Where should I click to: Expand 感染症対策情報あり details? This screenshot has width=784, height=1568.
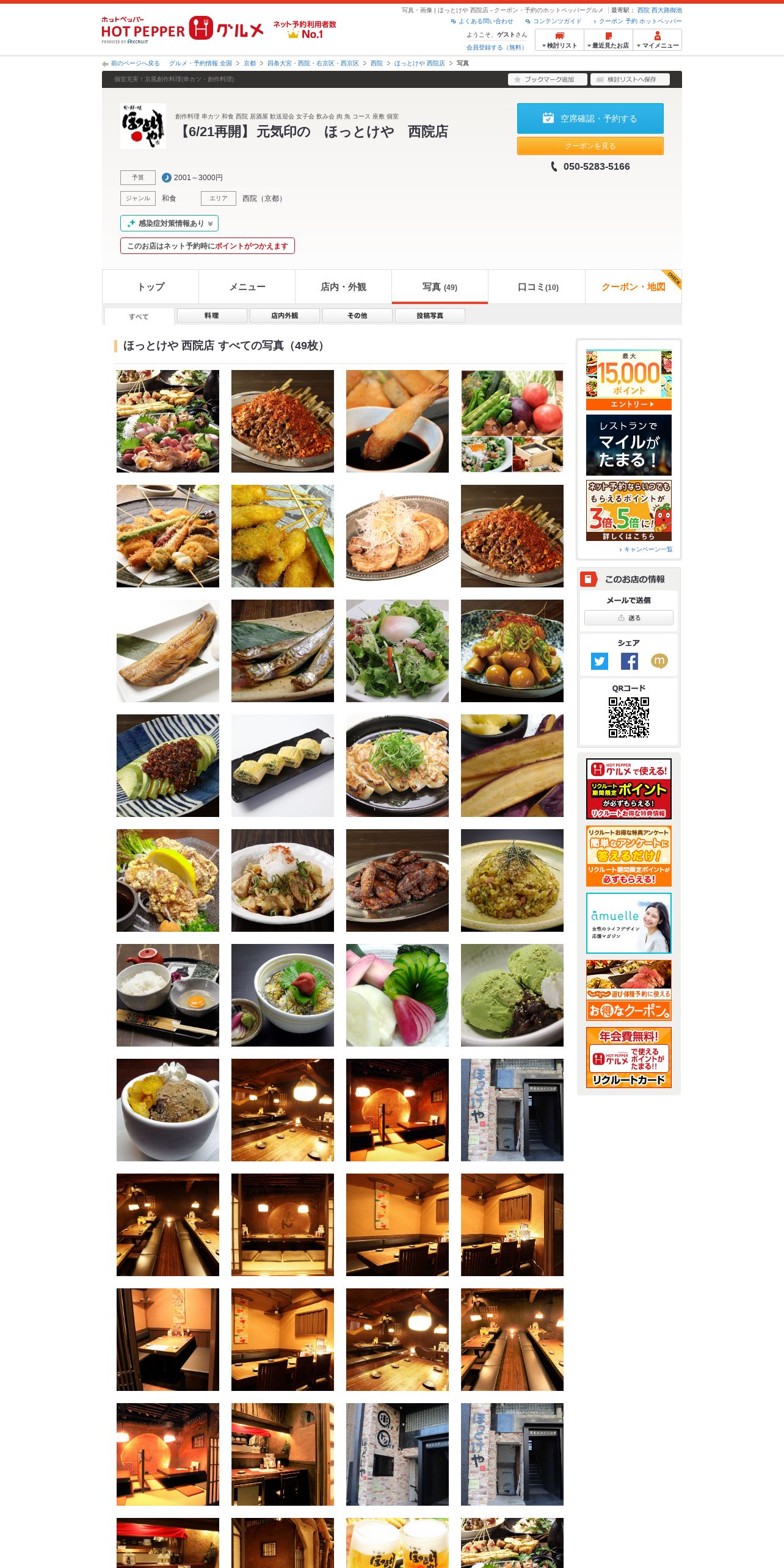[x=169, y=223]
